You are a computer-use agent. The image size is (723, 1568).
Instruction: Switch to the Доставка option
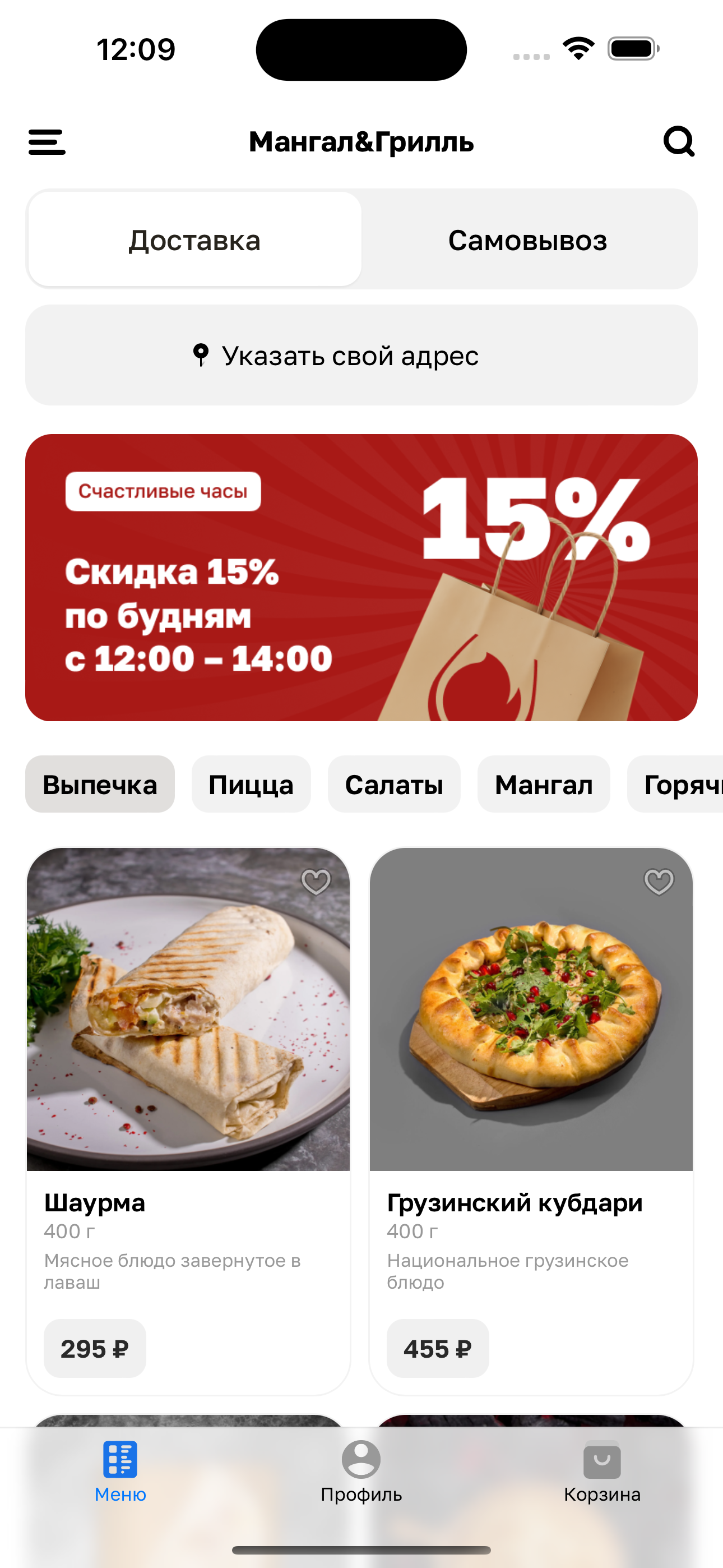point(194,240)
